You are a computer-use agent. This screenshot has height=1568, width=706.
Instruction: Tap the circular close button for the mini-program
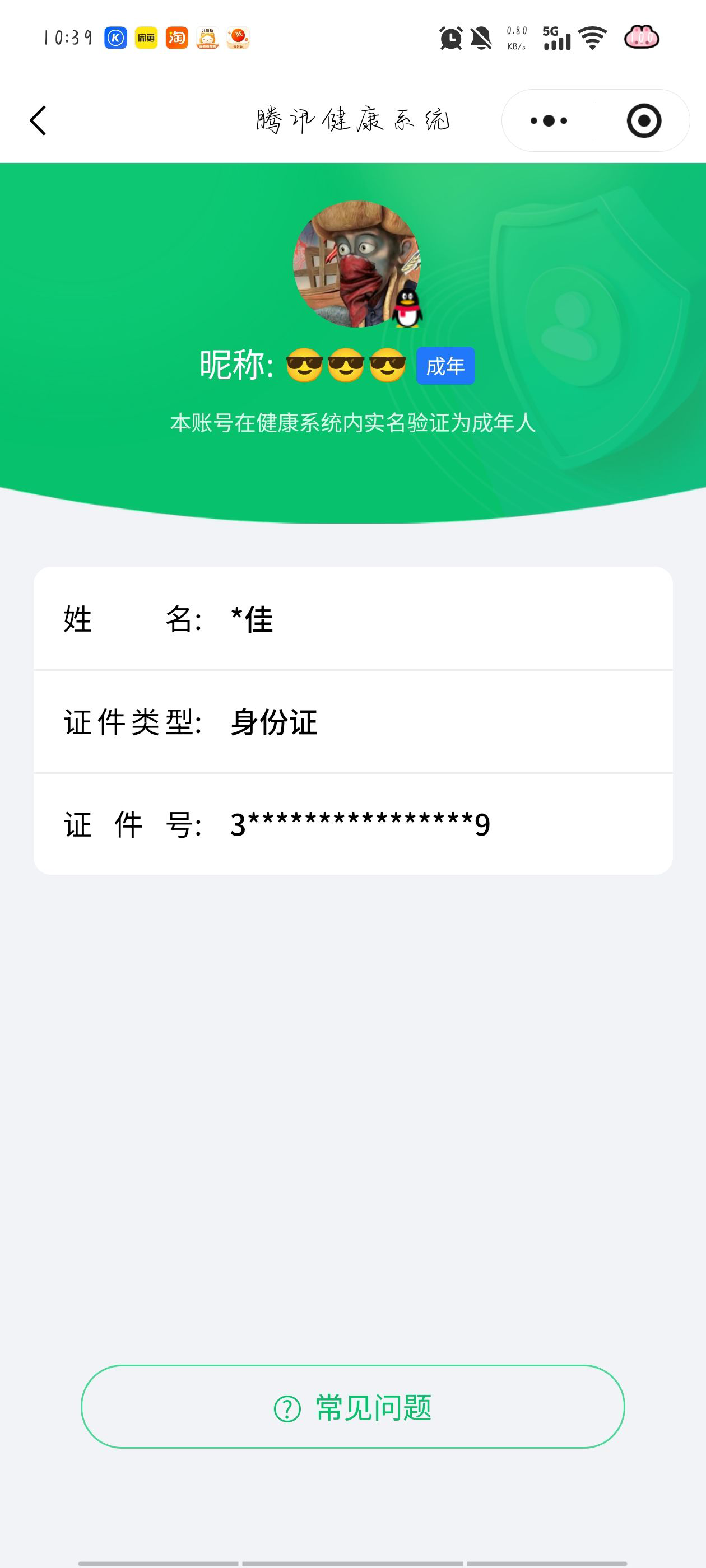[x=645, y=120]
